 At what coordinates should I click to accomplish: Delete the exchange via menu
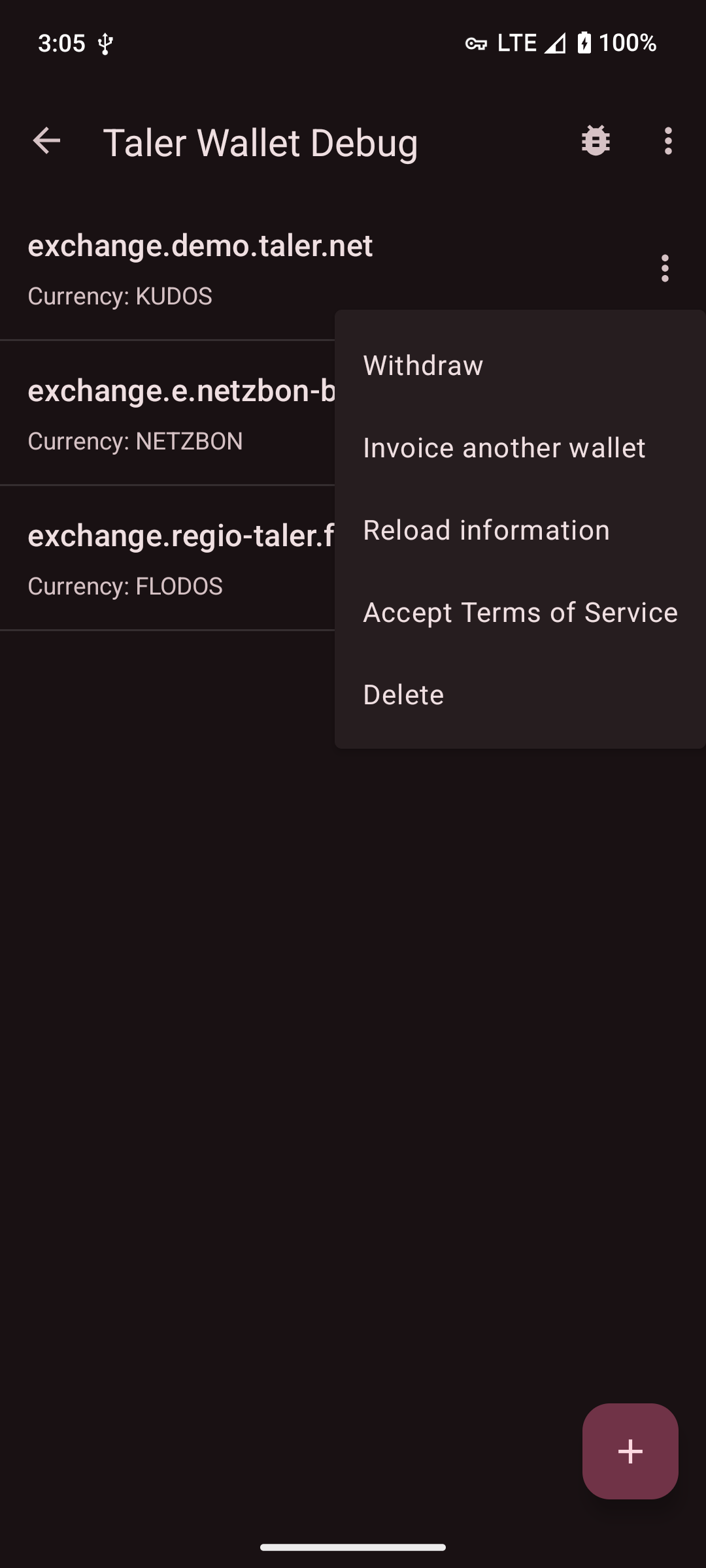403,694
